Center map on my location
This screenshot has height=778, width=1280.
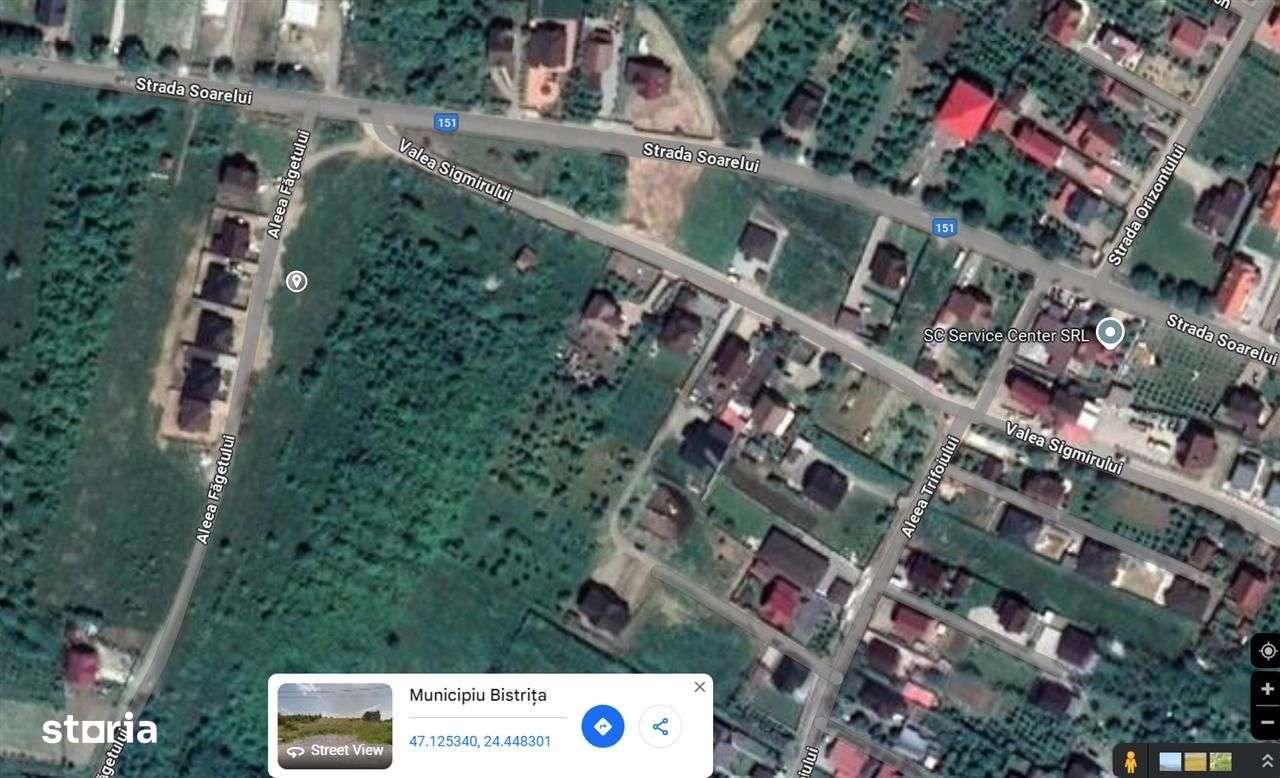point(1268,651)
